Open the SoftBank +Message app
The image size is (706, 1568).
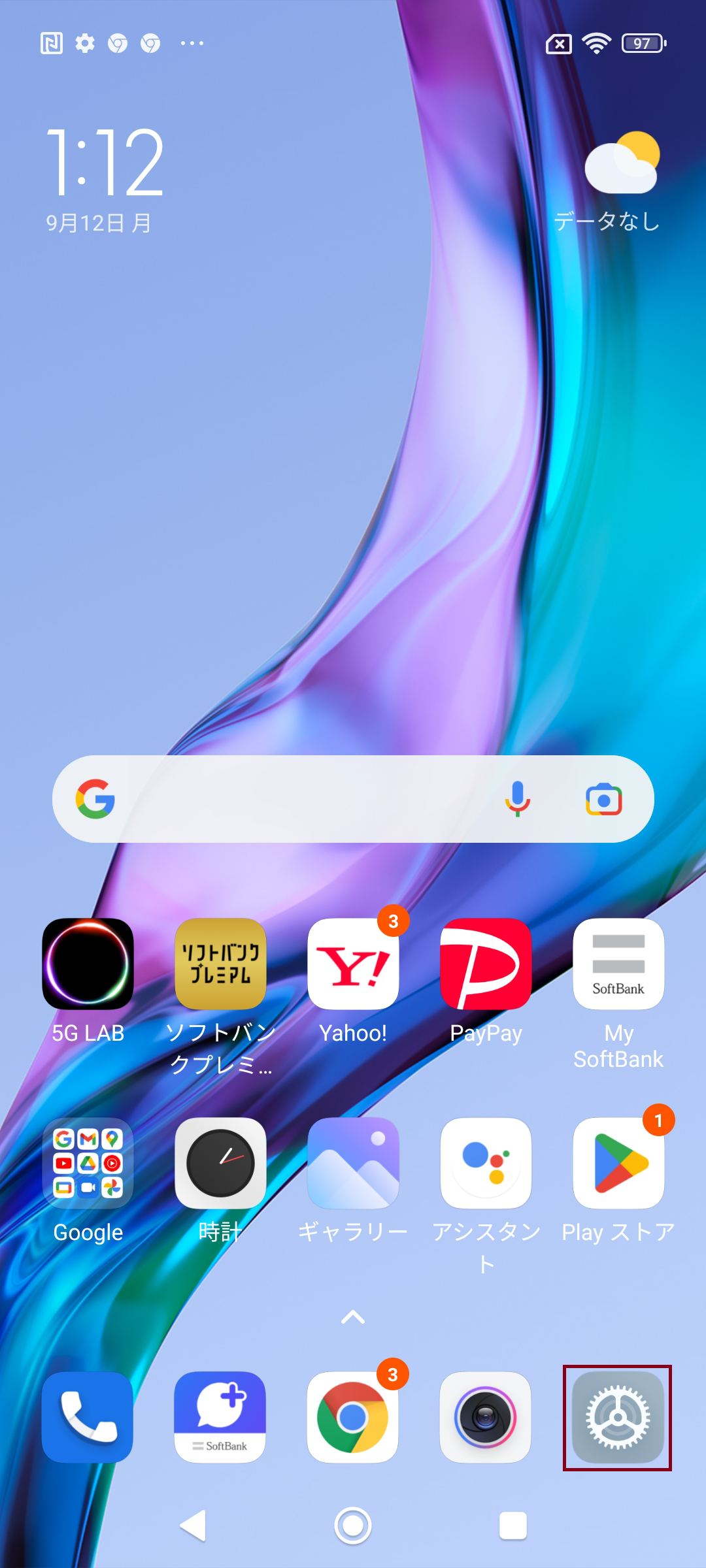[x=220, y=1417]
